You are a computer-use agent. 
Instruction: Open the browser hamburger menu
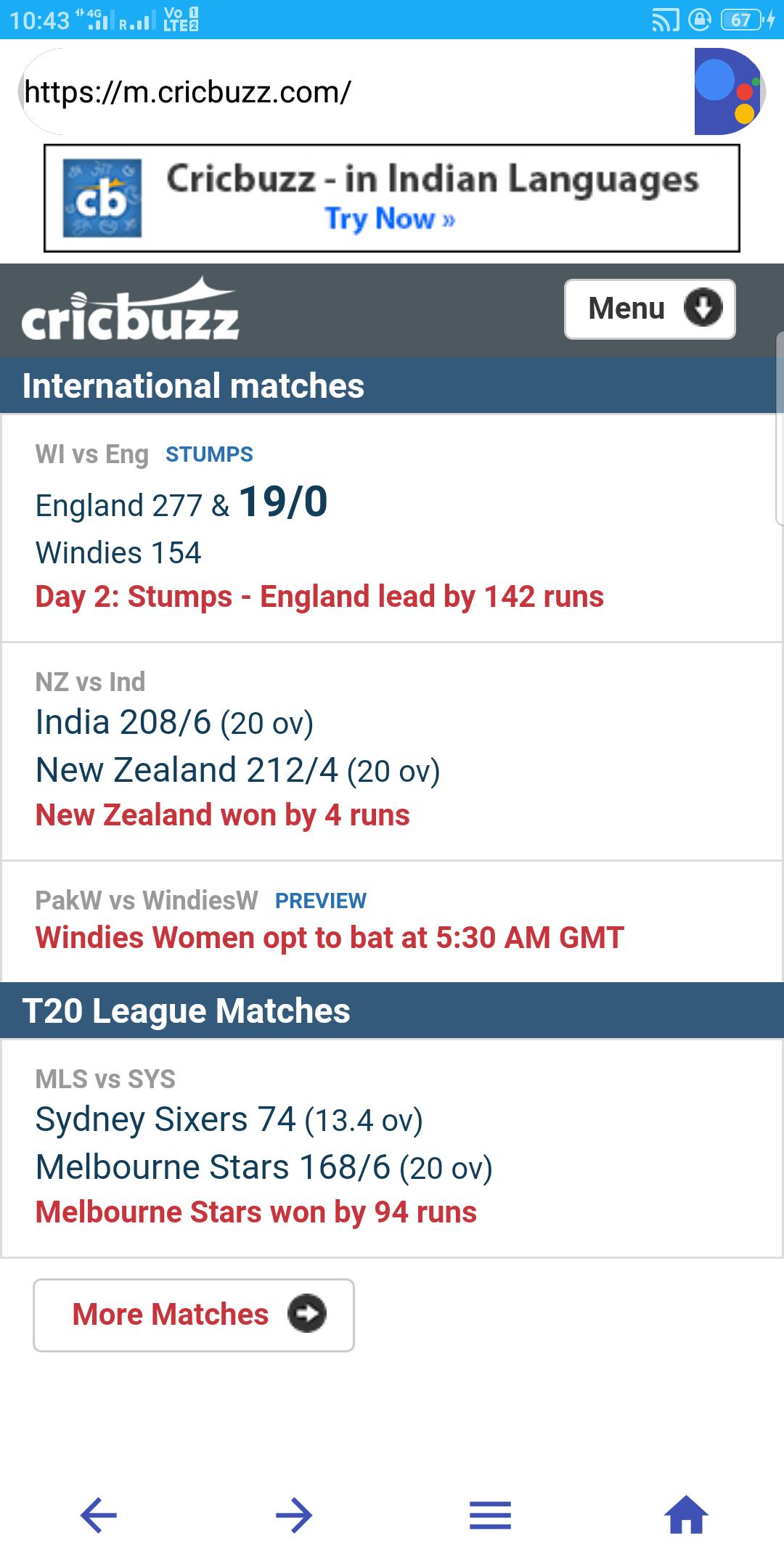490,1516
